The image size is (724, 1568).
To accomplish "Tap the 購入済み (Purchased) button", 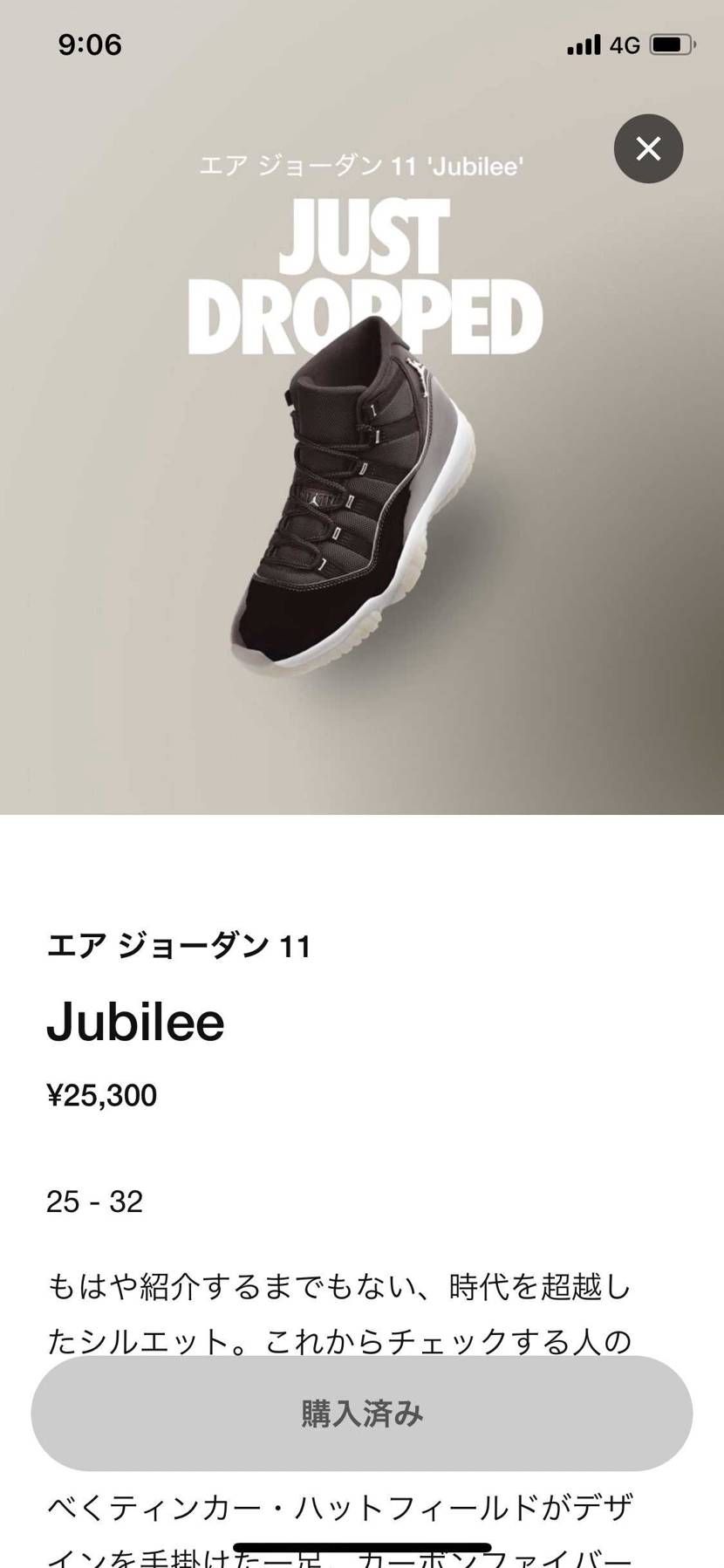I will 362,1415.
